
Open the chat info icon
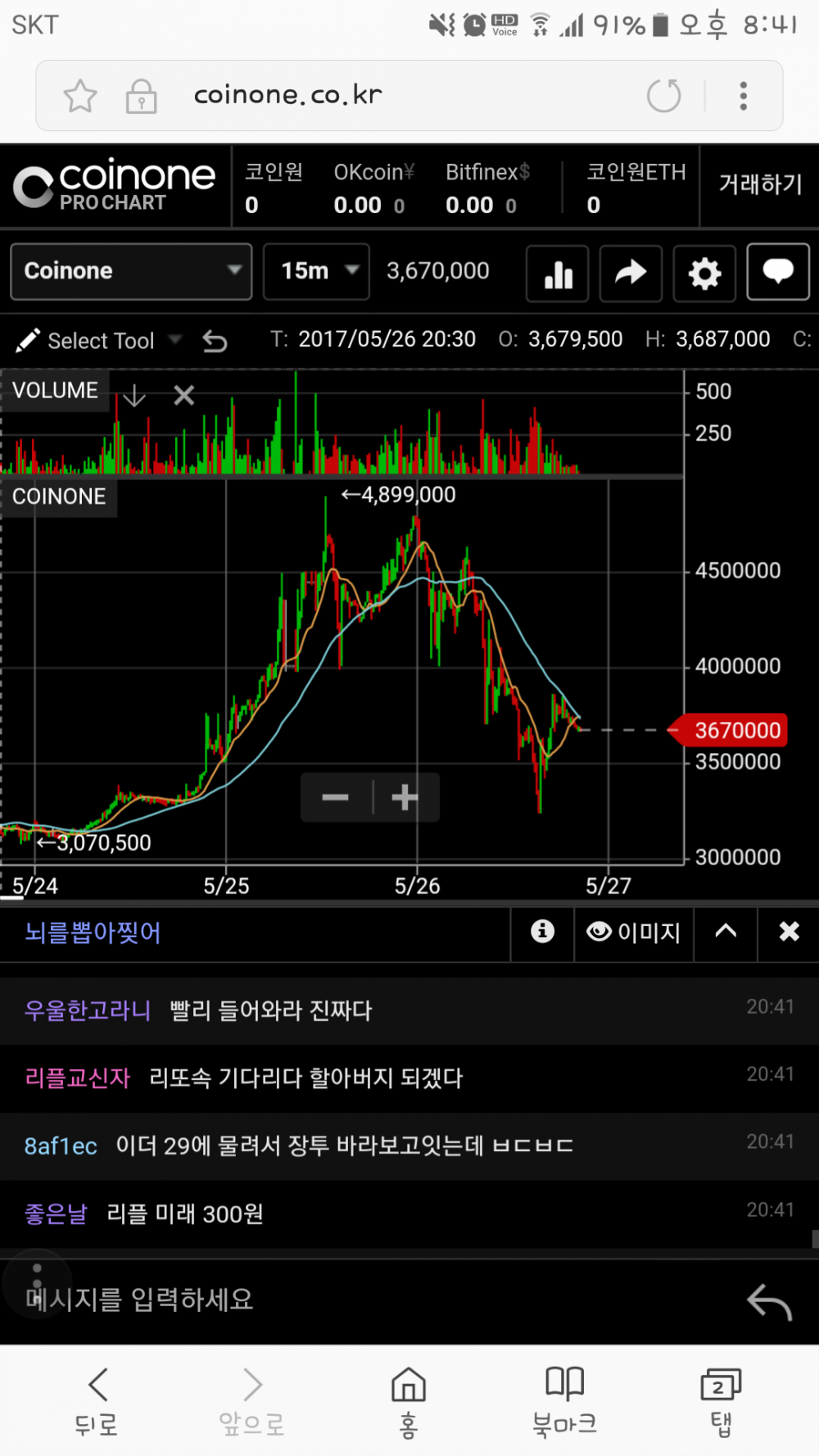coord(542,932)
